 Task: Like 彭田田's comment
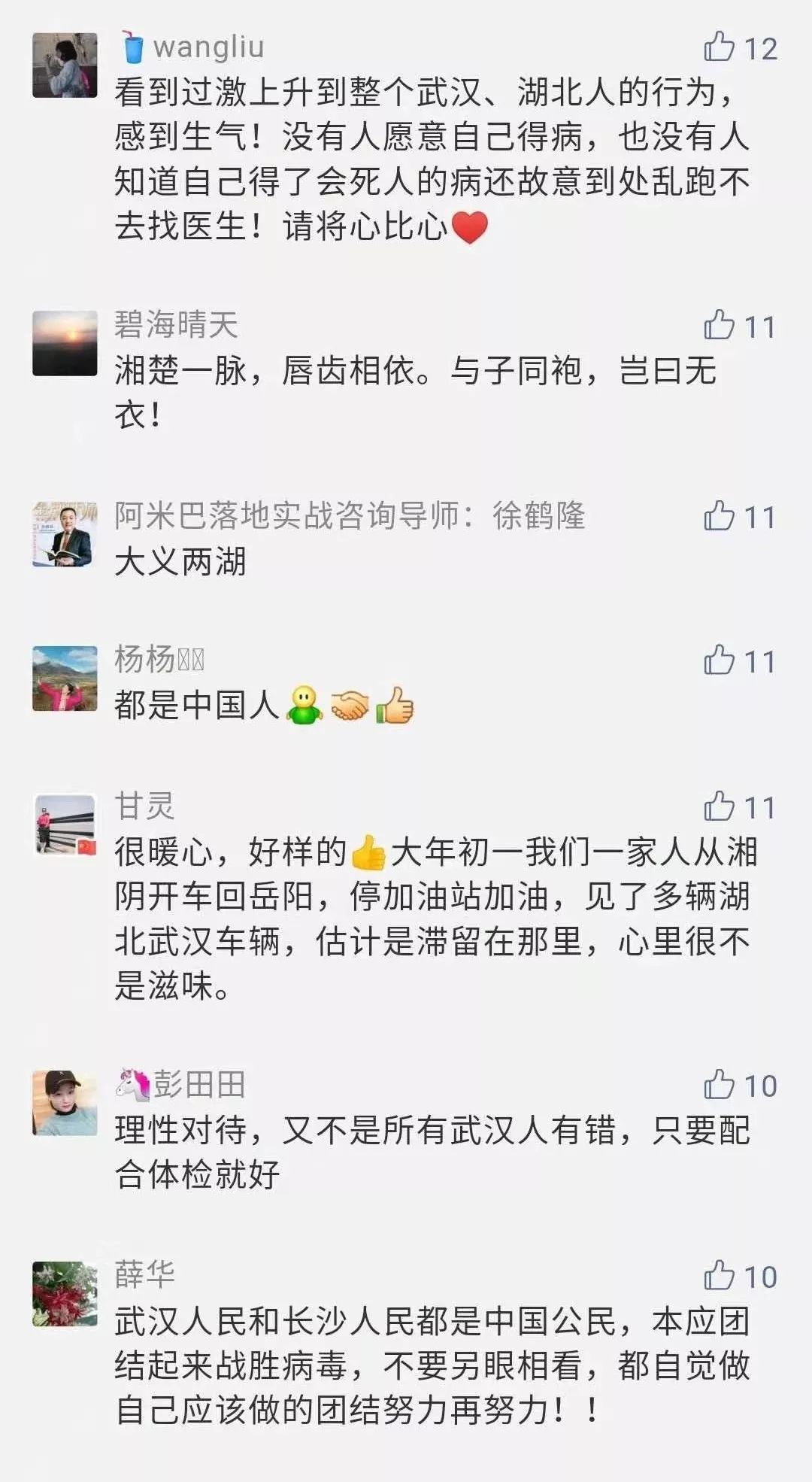tap(720, 1085)
